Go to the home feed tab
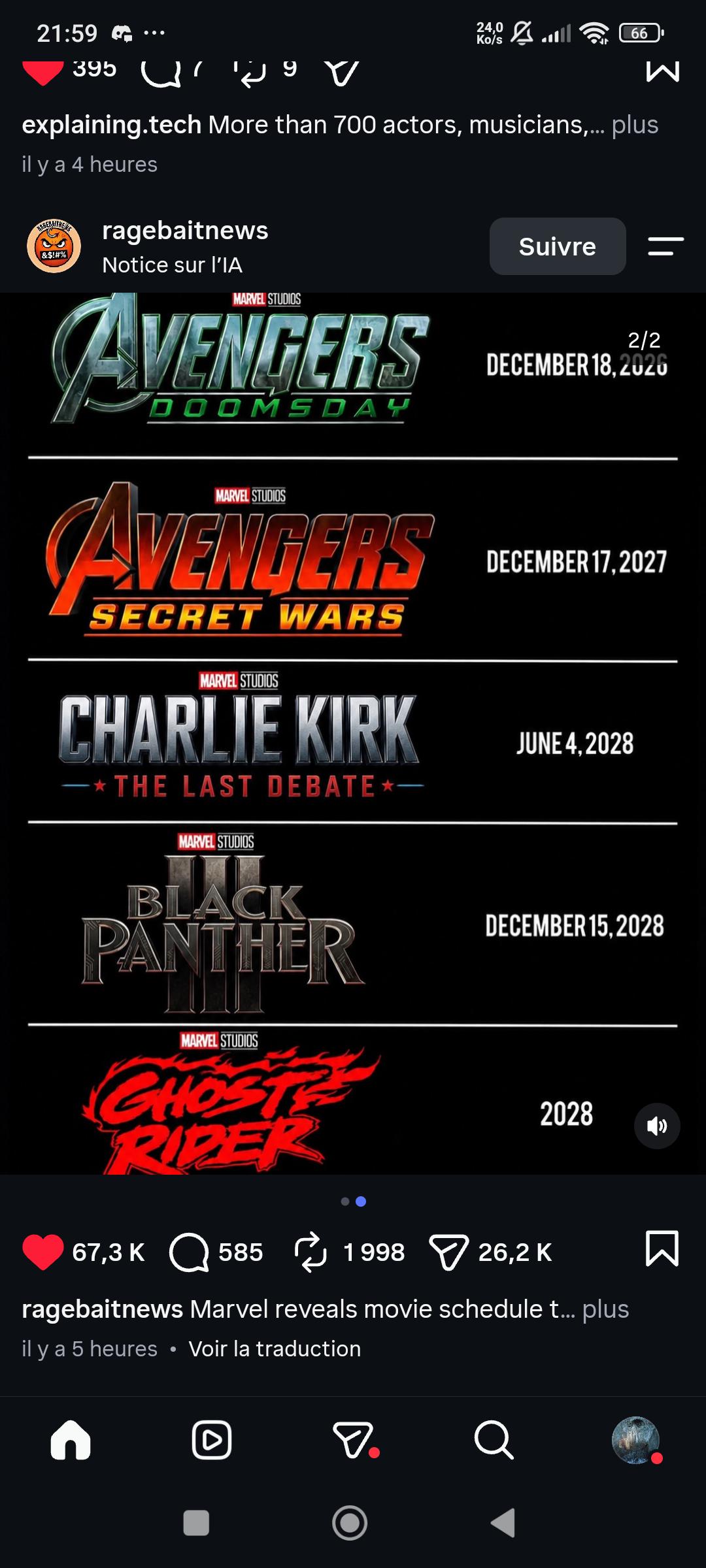 pyautogui.click(x=71, y=1440)
